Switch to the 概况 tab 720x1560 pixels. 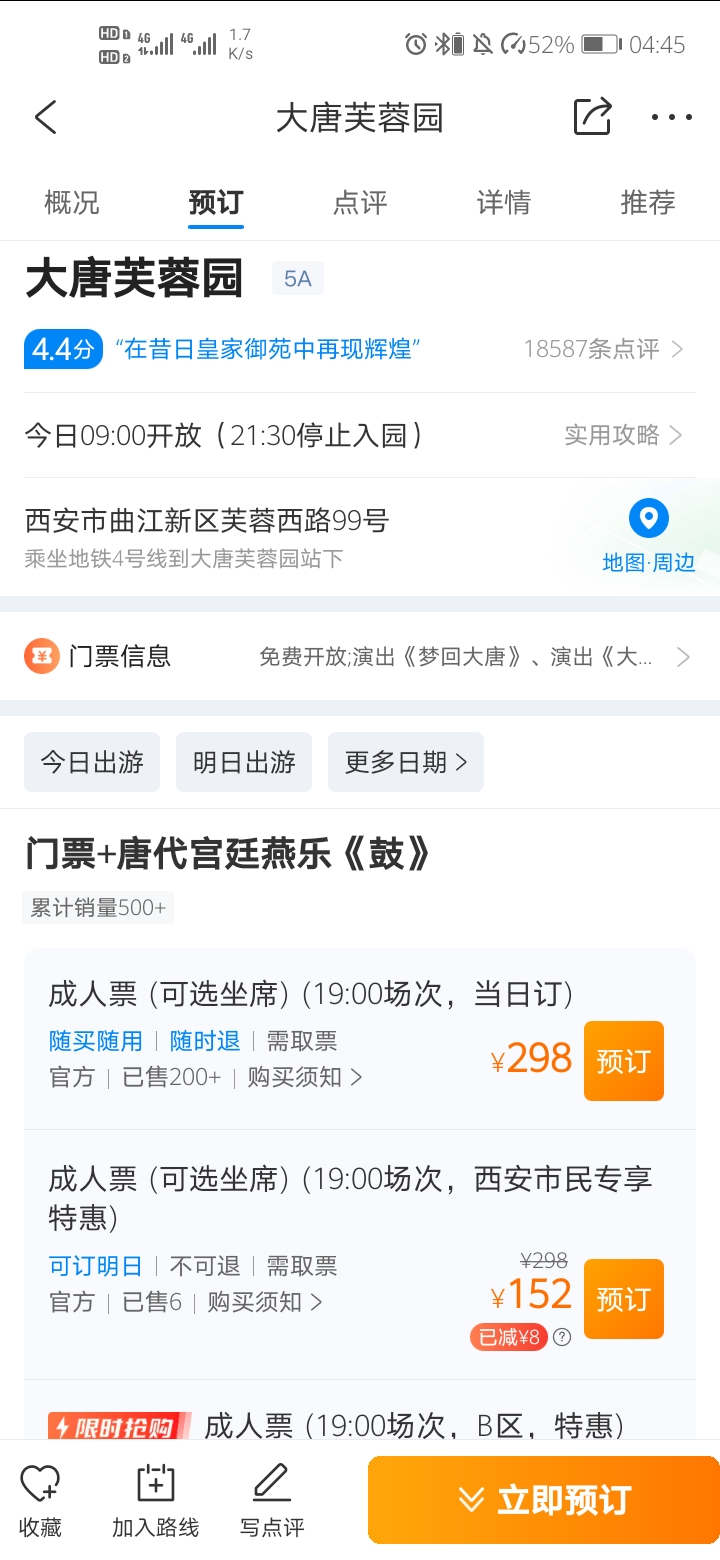click(72, 203)
